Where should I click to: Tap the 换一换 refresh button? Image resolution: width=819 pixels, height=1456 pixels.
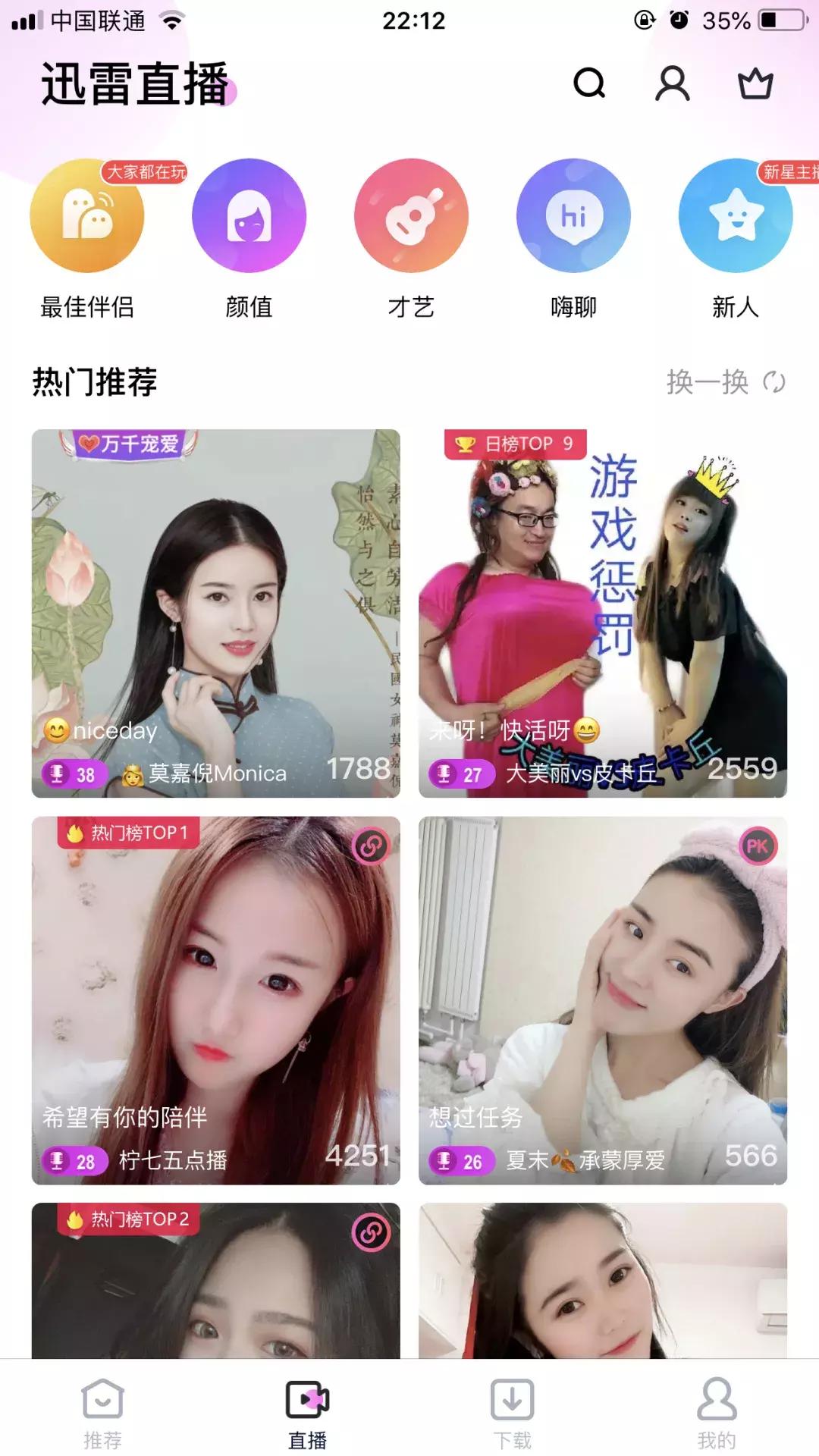(x=706, y=383)
